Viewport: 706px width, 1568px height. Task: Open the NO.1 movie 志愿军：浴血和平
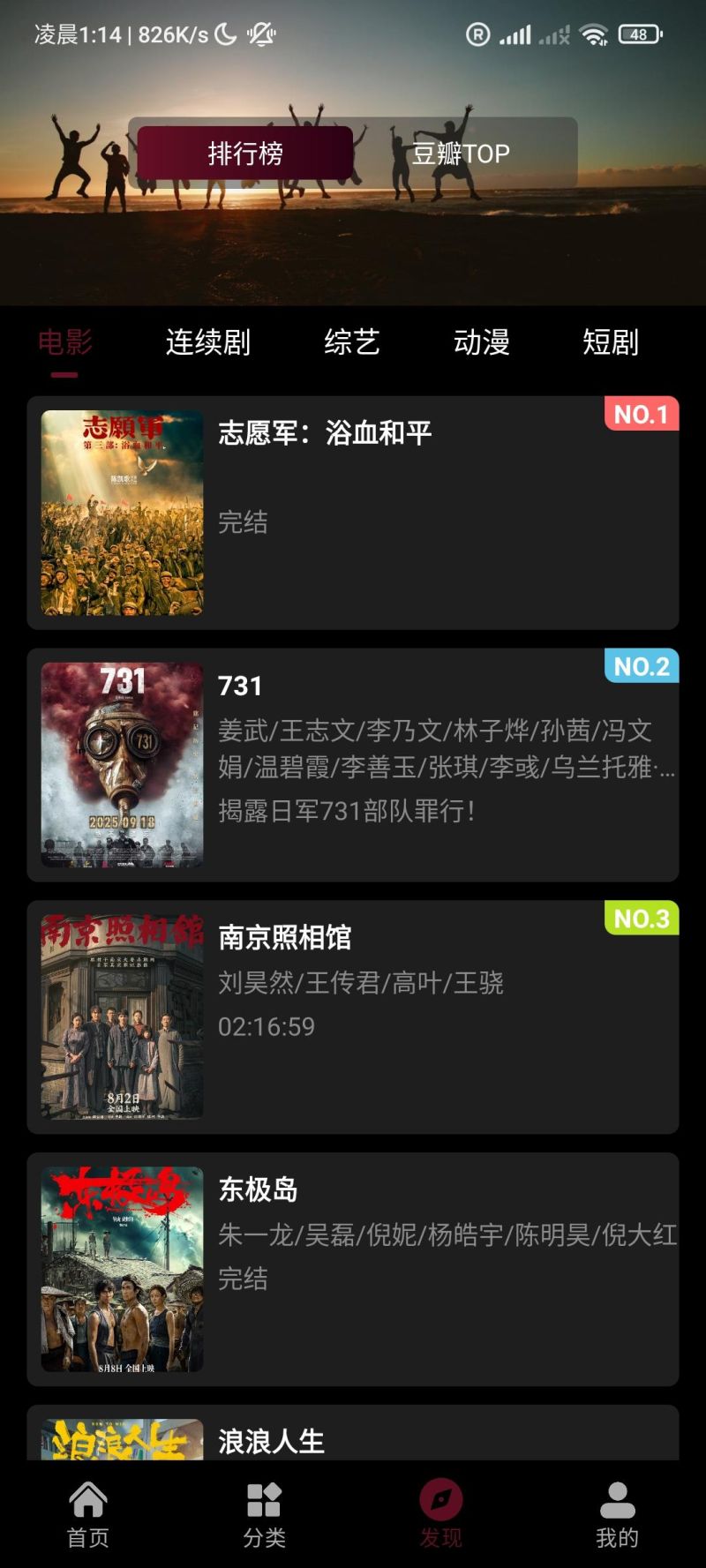tap(353, 513)
